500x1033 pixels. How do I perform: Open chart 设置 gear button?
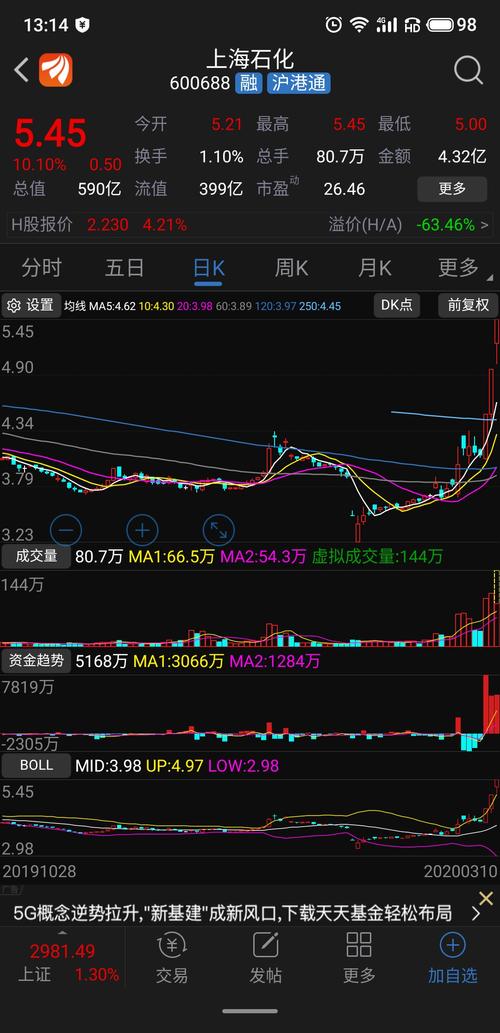[x=30, y=305]
